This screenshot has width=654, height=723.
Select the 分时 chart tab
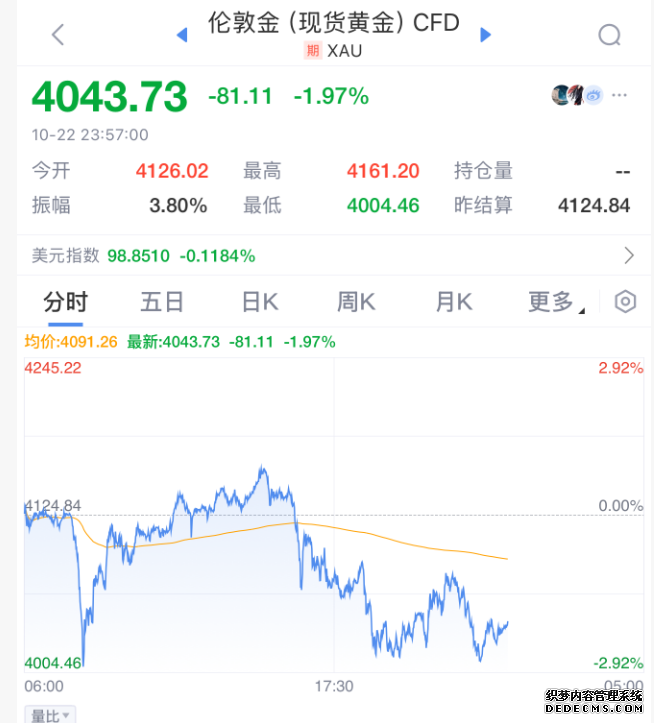(65, 302)
